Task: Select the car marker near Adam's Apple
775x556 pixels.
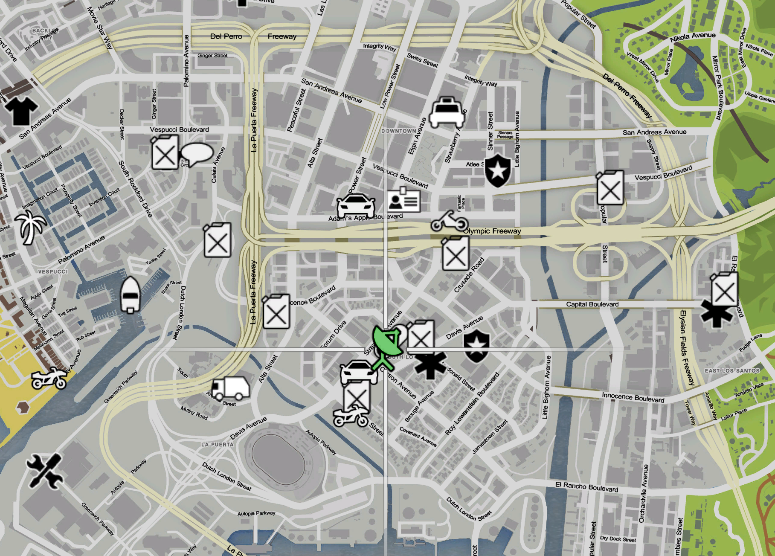Action: tap(356, 206)
